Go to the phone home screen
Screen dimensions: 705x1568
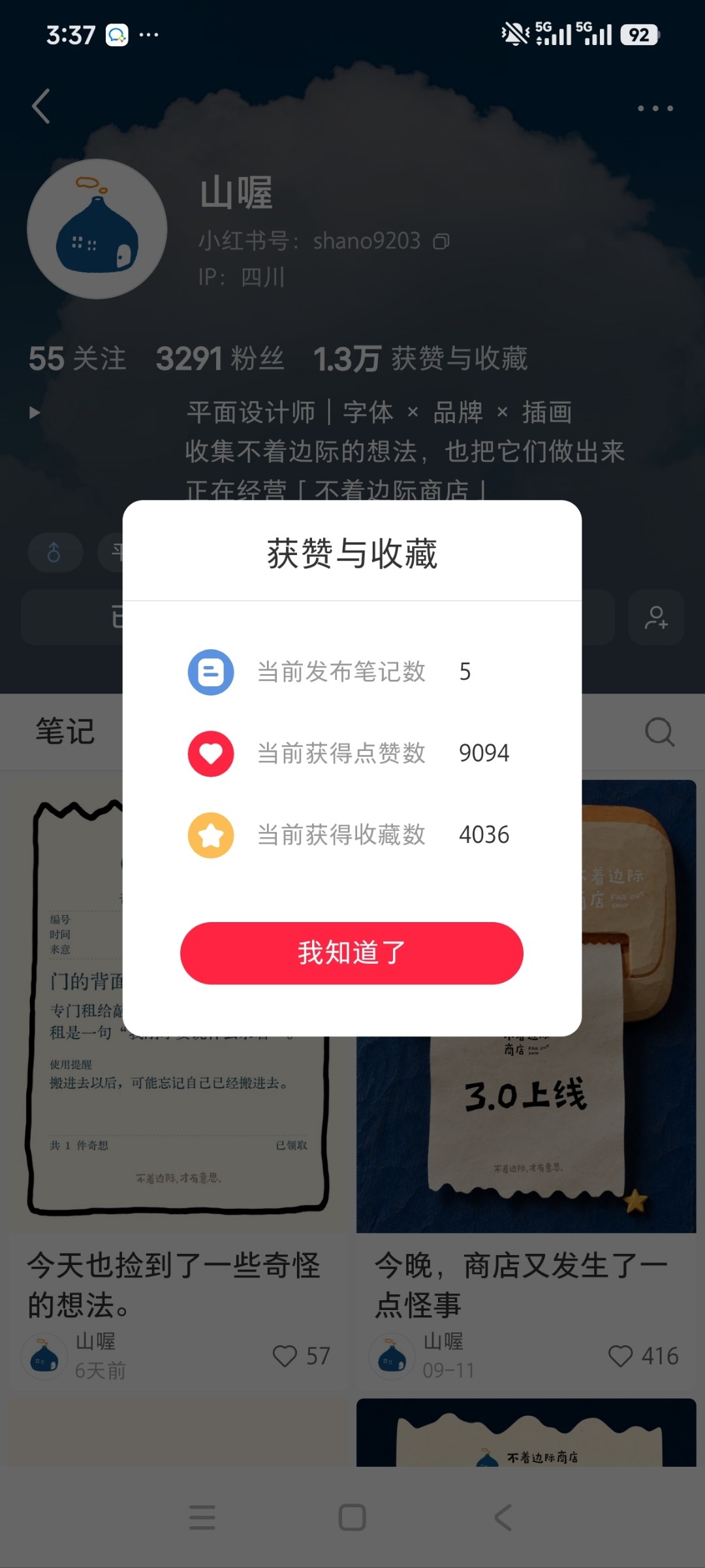point(352,1517)
